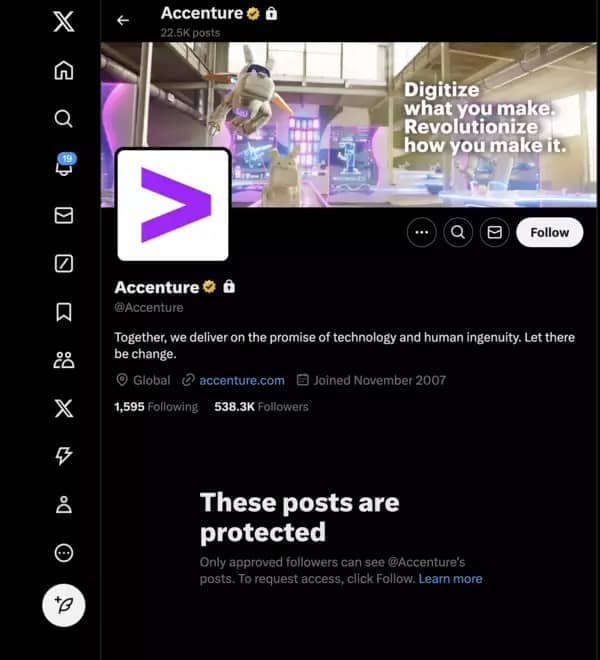Screen dimensions: 600x660
Task: Open Messages from the sidebar envelope
Action: pos(64,215)
